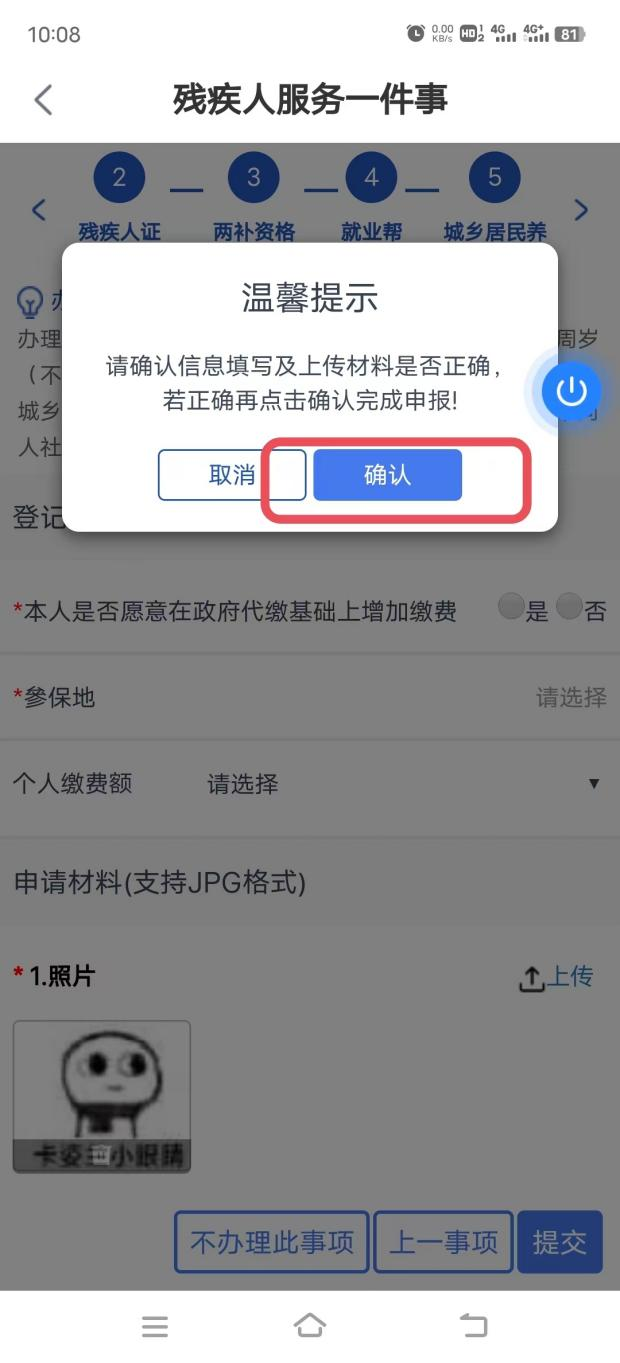Upload a photo via 上传
620x1363 pixels.
tap(556, 978)
